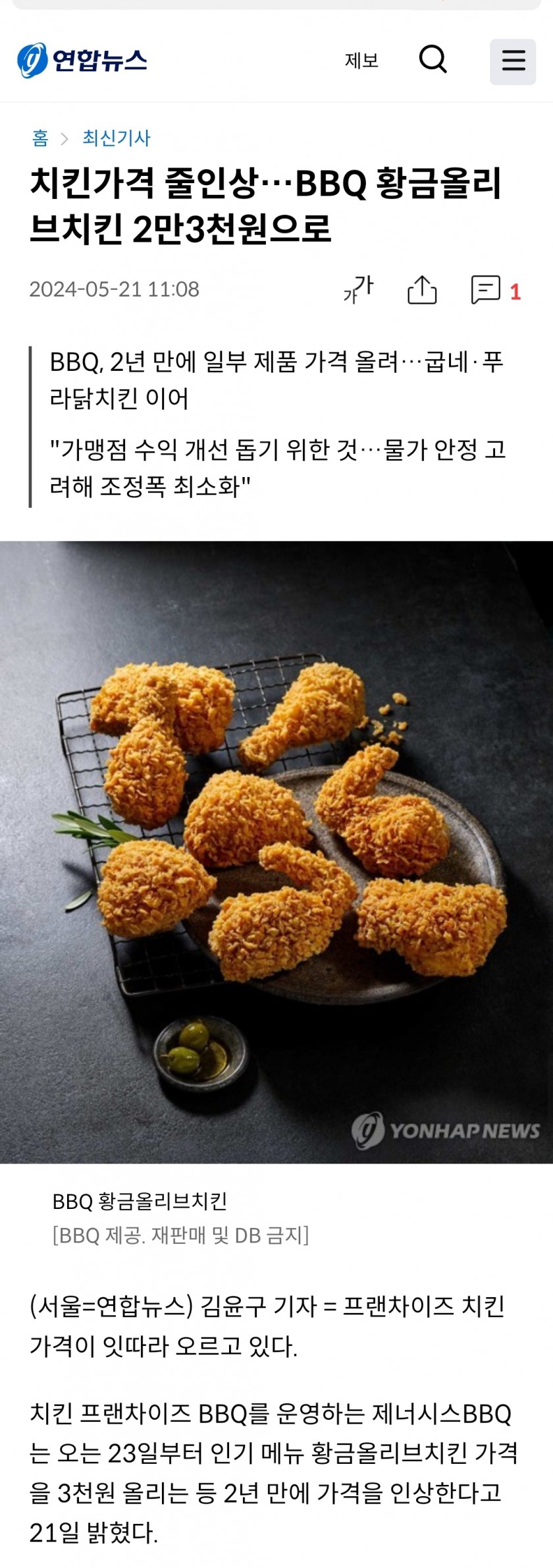
Task: Share this article
Action: [x=422, y=289]
